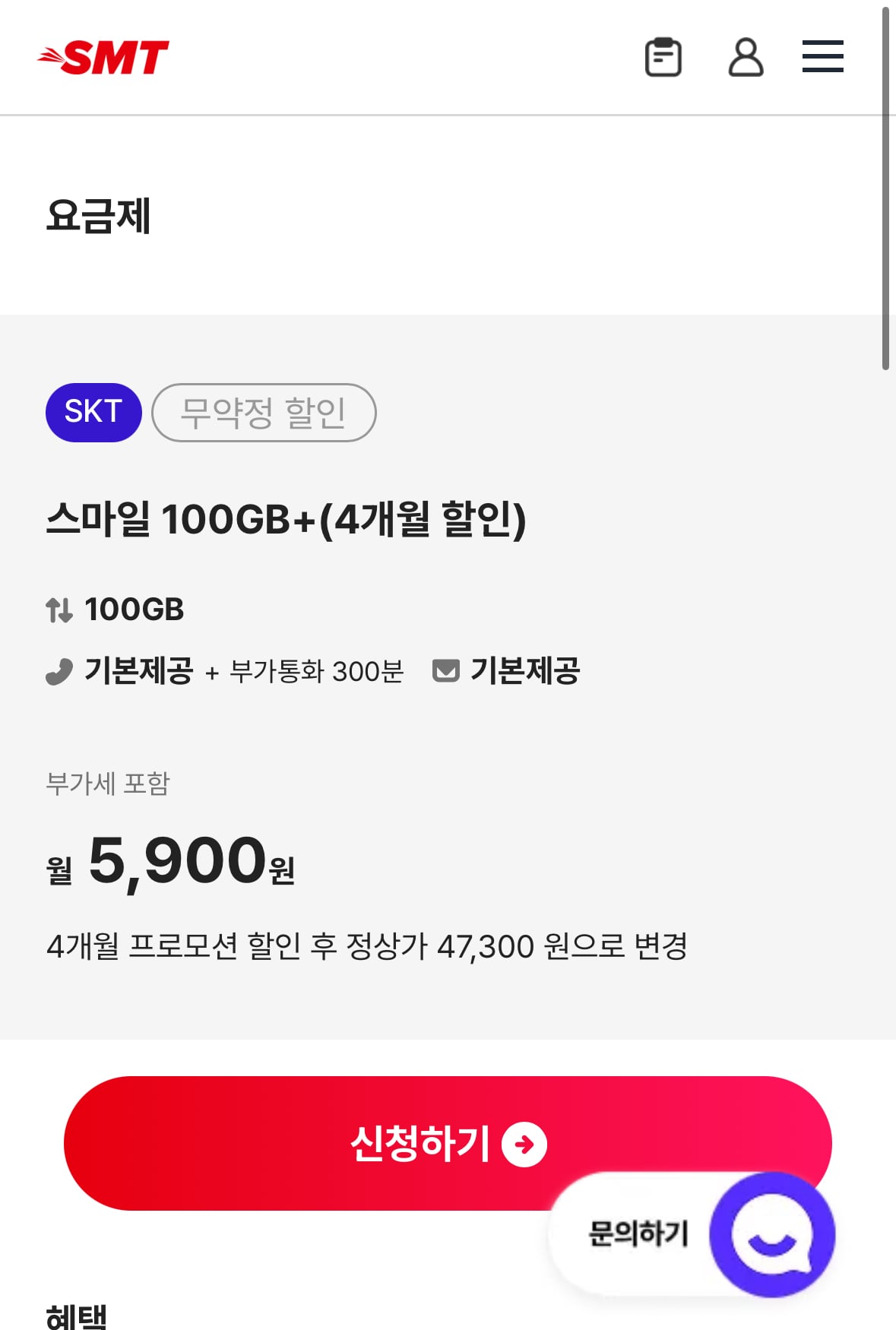896x1330 pixels.
Task: Toggle the 무약정 할인 filter chip
Action: 264,412
